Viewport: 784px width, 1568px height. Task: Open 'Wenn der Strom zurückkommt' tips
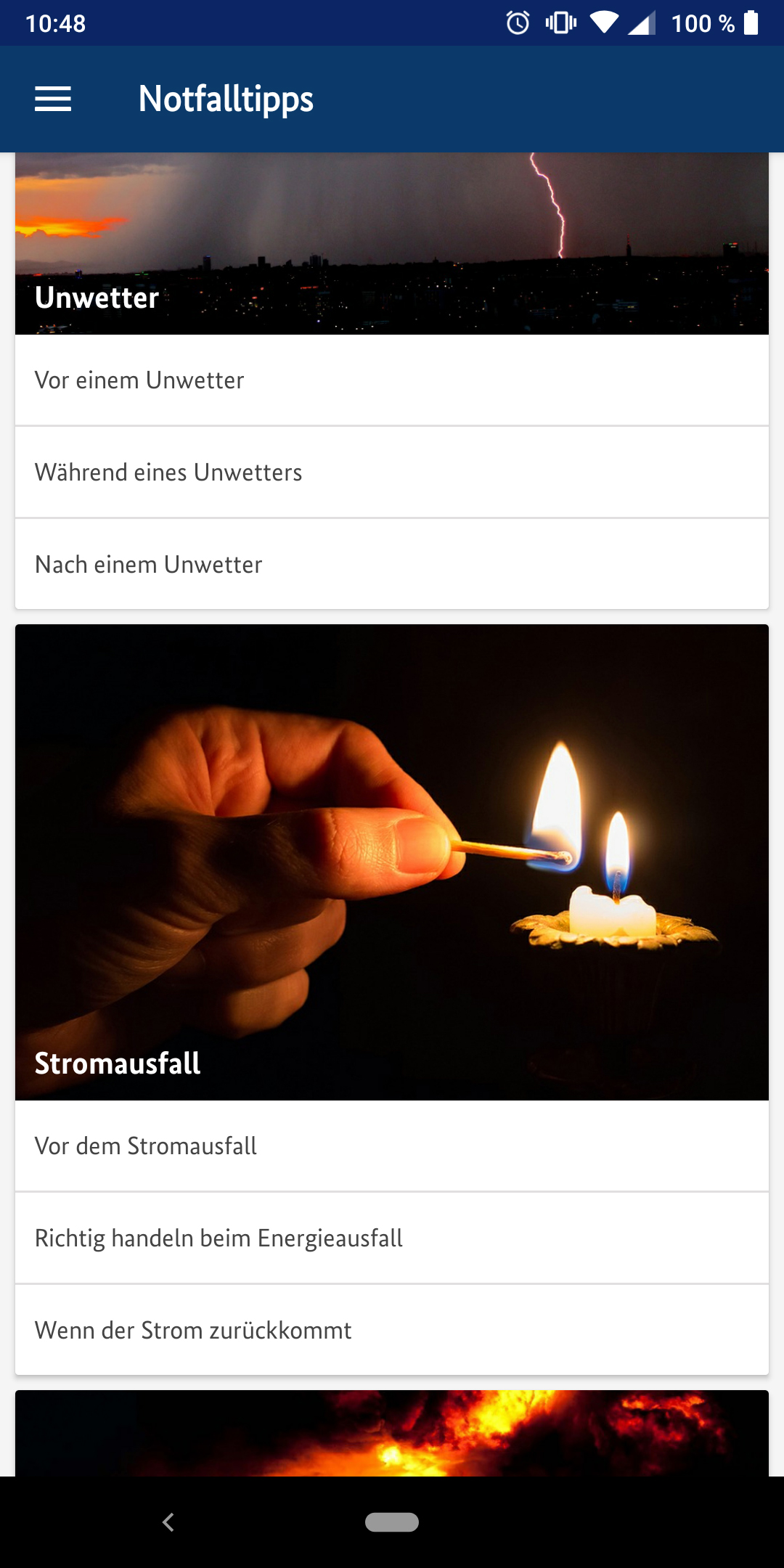392,1331
